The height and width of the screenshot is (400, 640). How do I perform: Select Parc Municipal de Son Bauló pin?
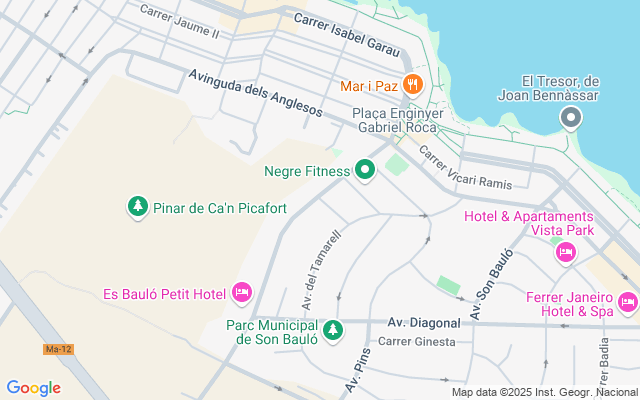coord(333,329)
